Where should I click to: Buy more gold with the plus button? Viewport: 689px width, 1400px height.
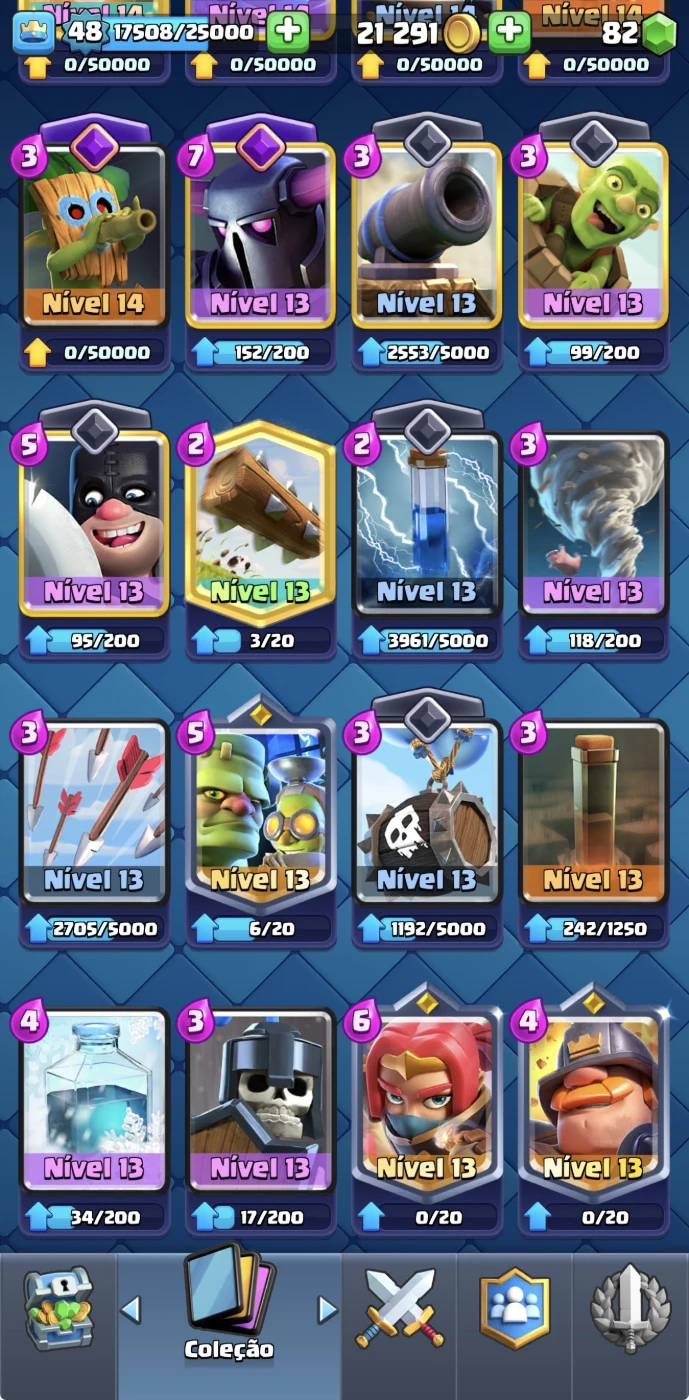coord(509,32)
